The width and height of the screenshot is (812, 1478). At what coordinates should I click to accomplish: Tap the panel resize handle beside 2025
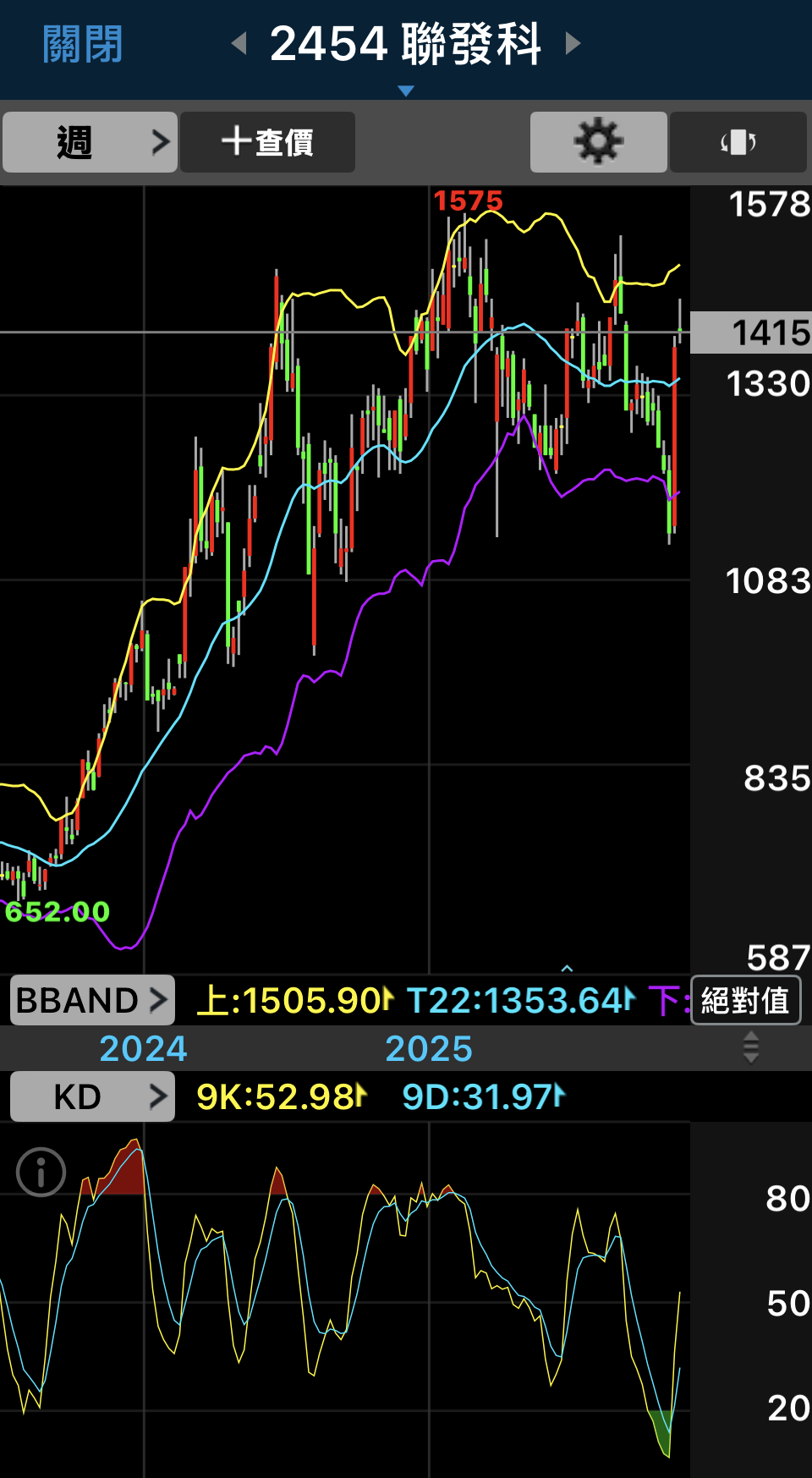(x=750, y=1048)
